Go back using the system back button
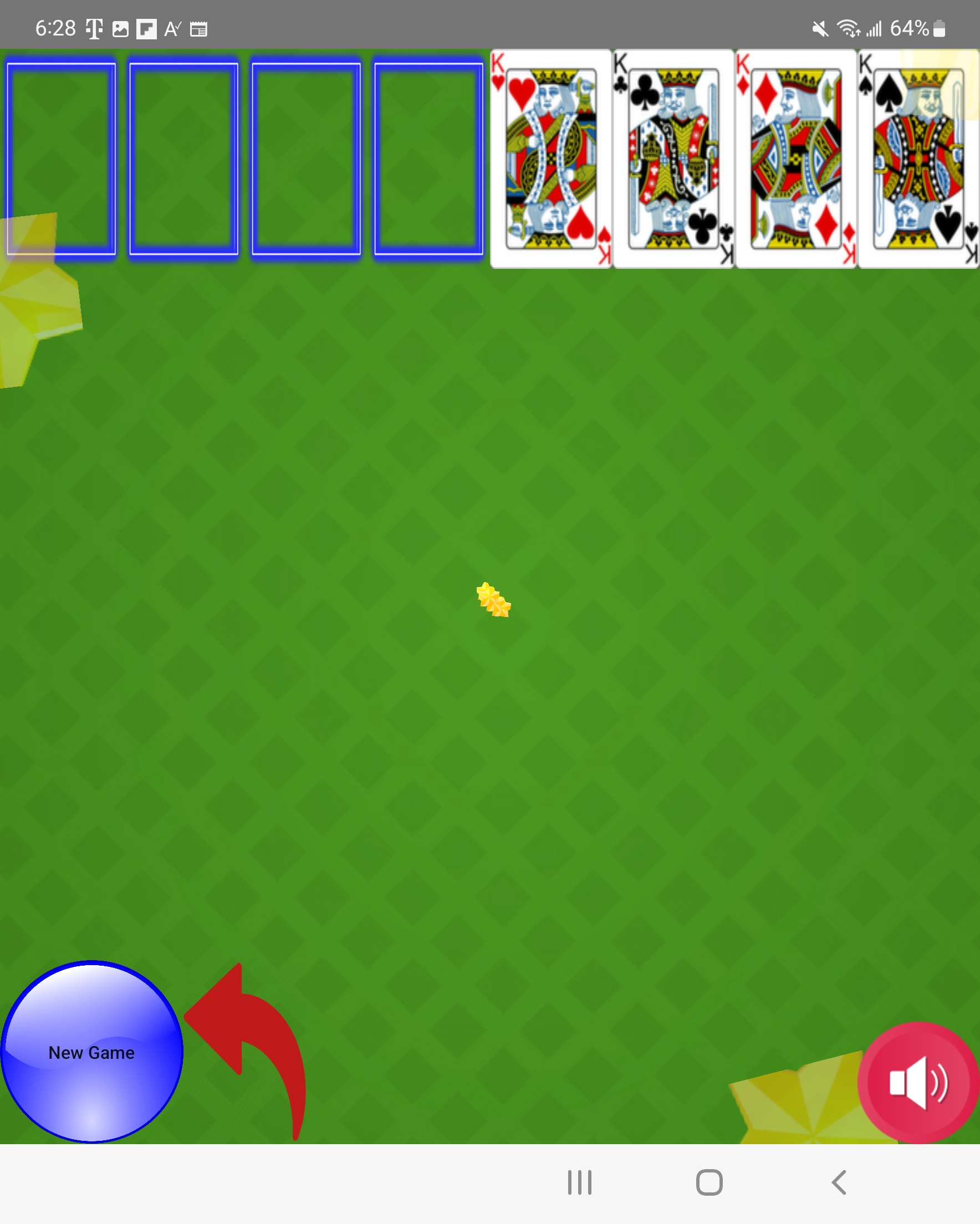Viewport: 980px width, 1224px height. coord(839,1182)
